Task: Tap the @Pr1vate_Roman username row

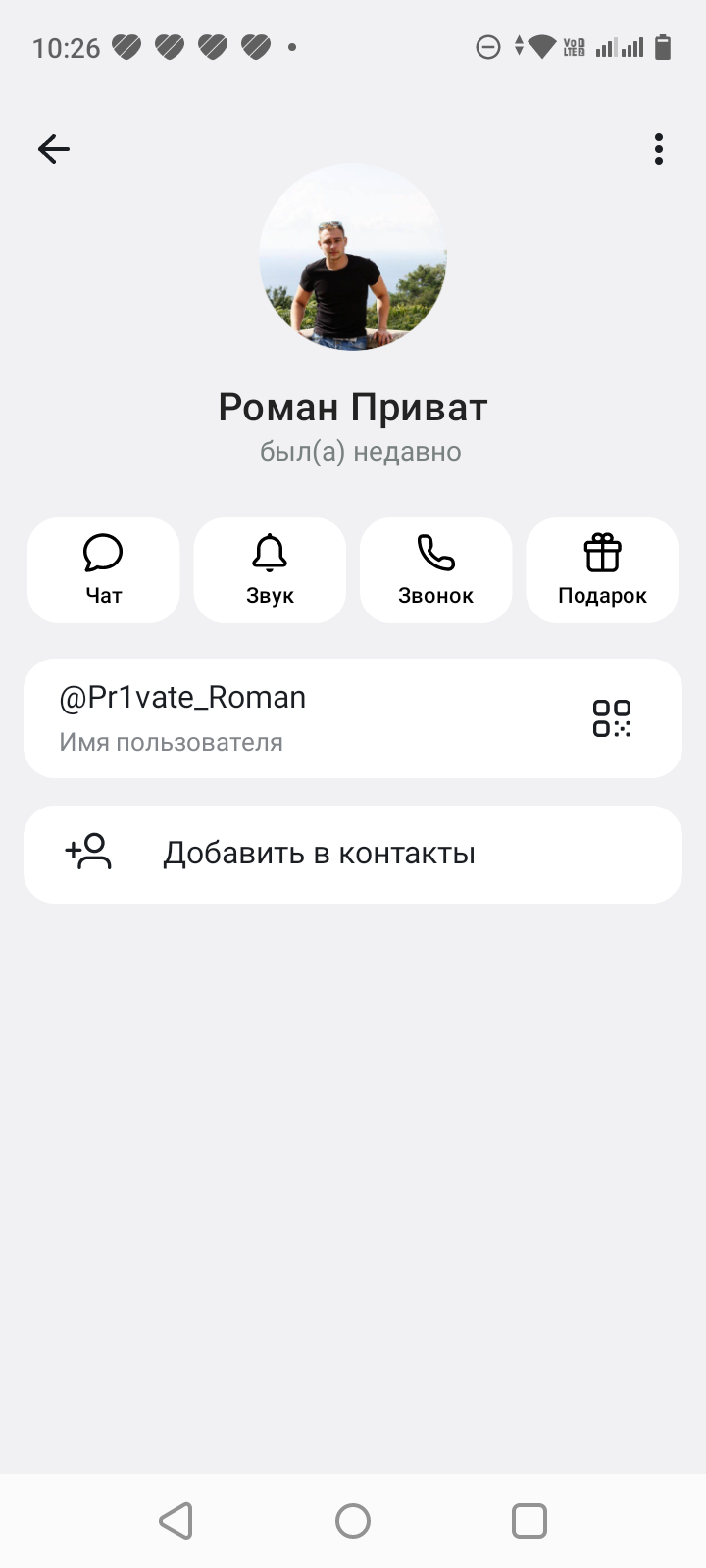Action: [x=353, y=718]
